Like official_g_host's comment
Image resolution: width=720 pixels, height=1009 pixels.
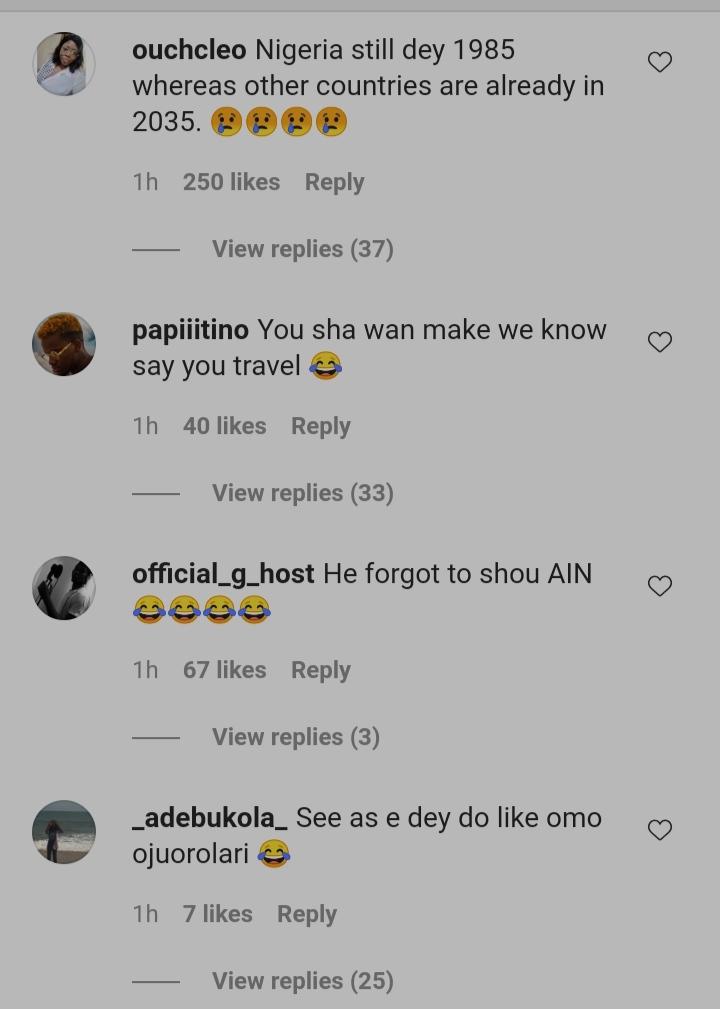[660, 586]
